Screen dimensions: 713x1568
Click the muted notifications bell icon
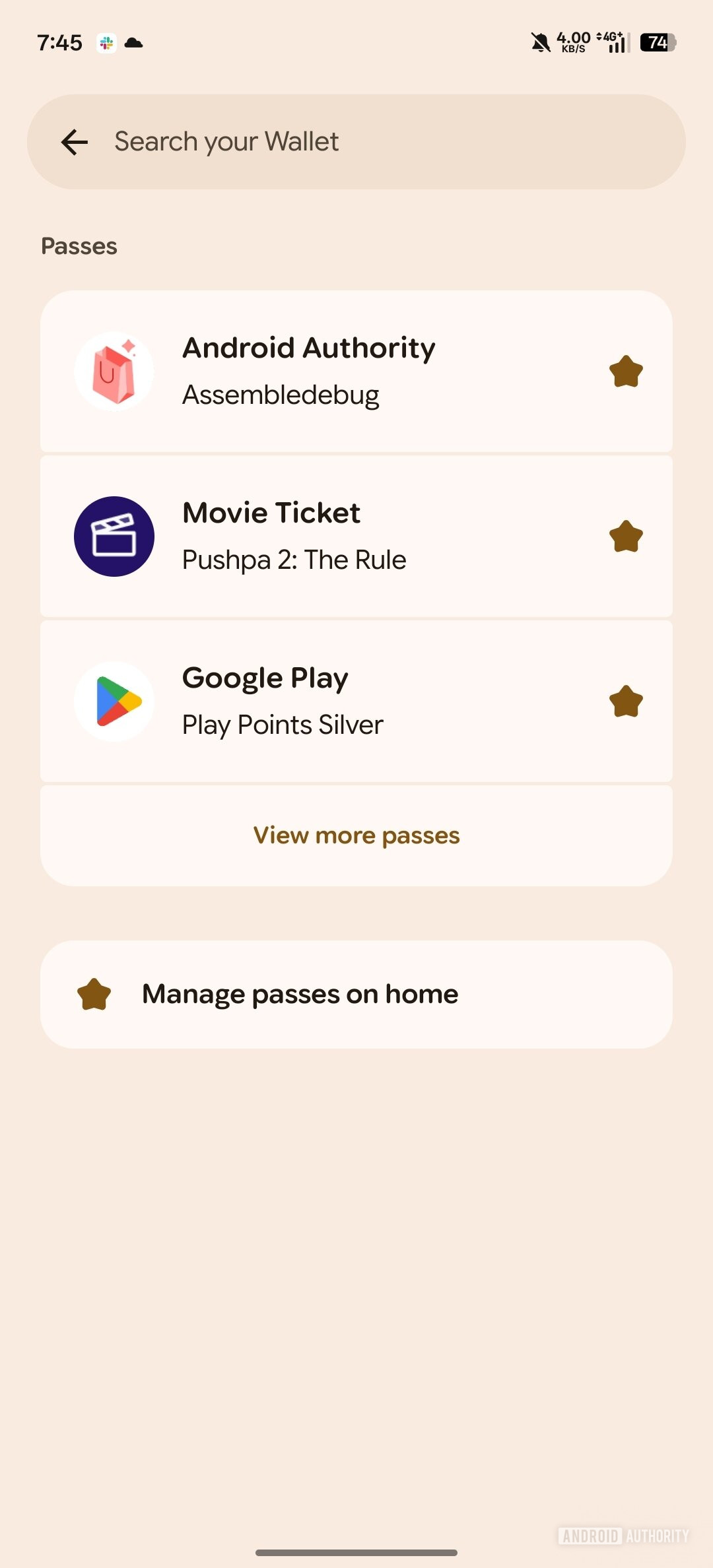coord(540,42)
